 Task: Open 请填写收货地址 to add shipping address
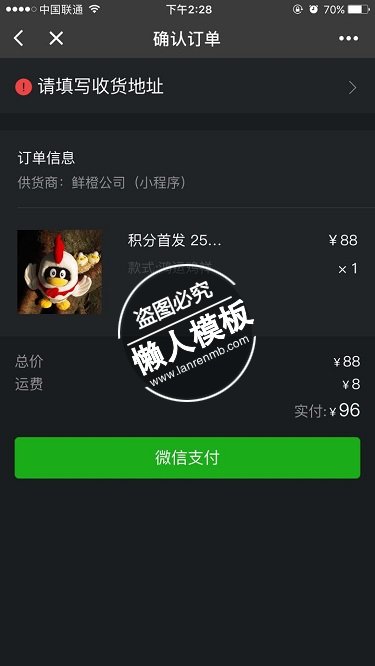tap(187, 87)
